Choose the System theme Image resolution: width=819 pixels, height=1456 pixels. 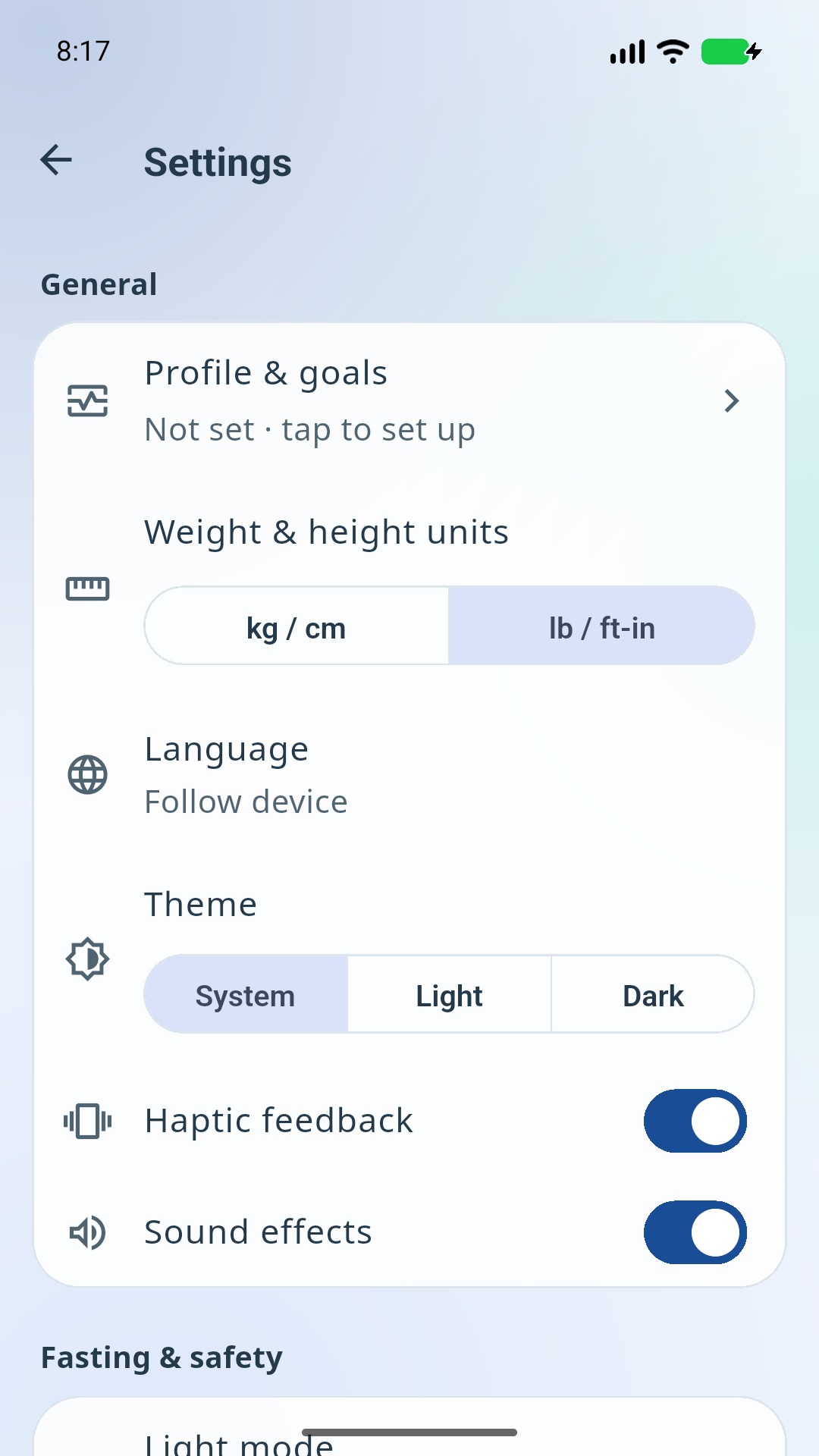(x=246, y=995)
